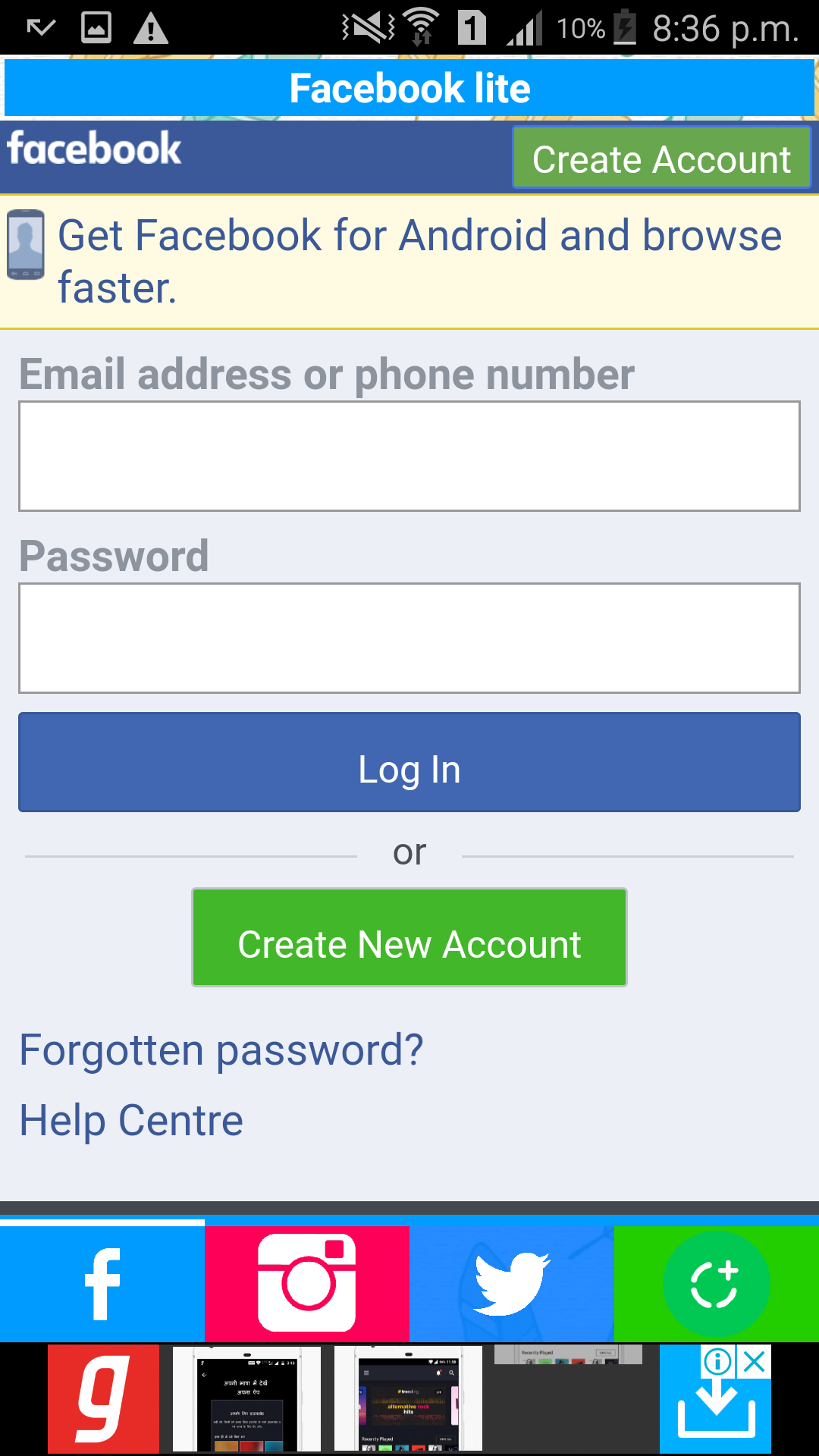Switch to the Twitter tab
The width and height of the screenshot is (819, 1456).
click(x=512, y=1284)
